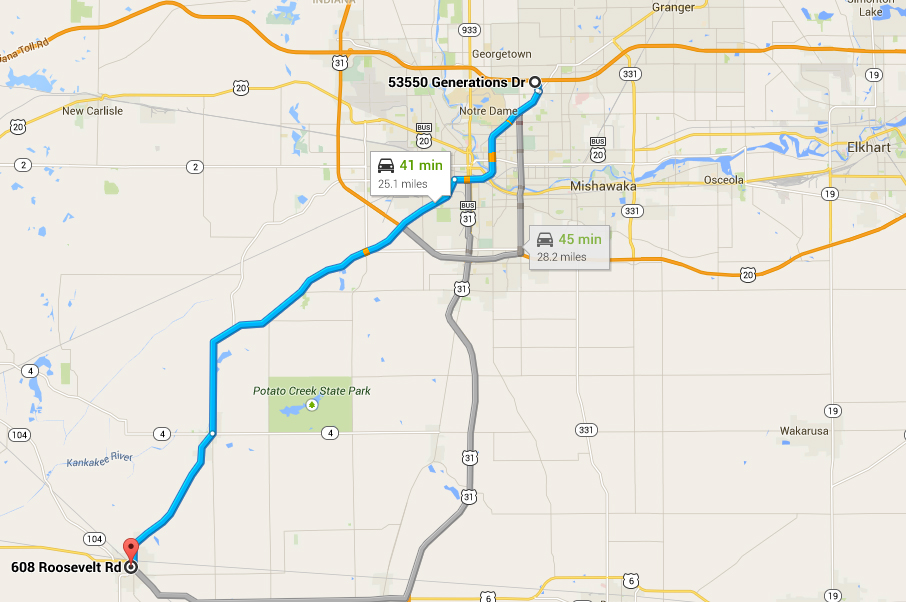Choose the alternate 45 min route
Screen dimensions: 906x602
click(x=568, y=246)
